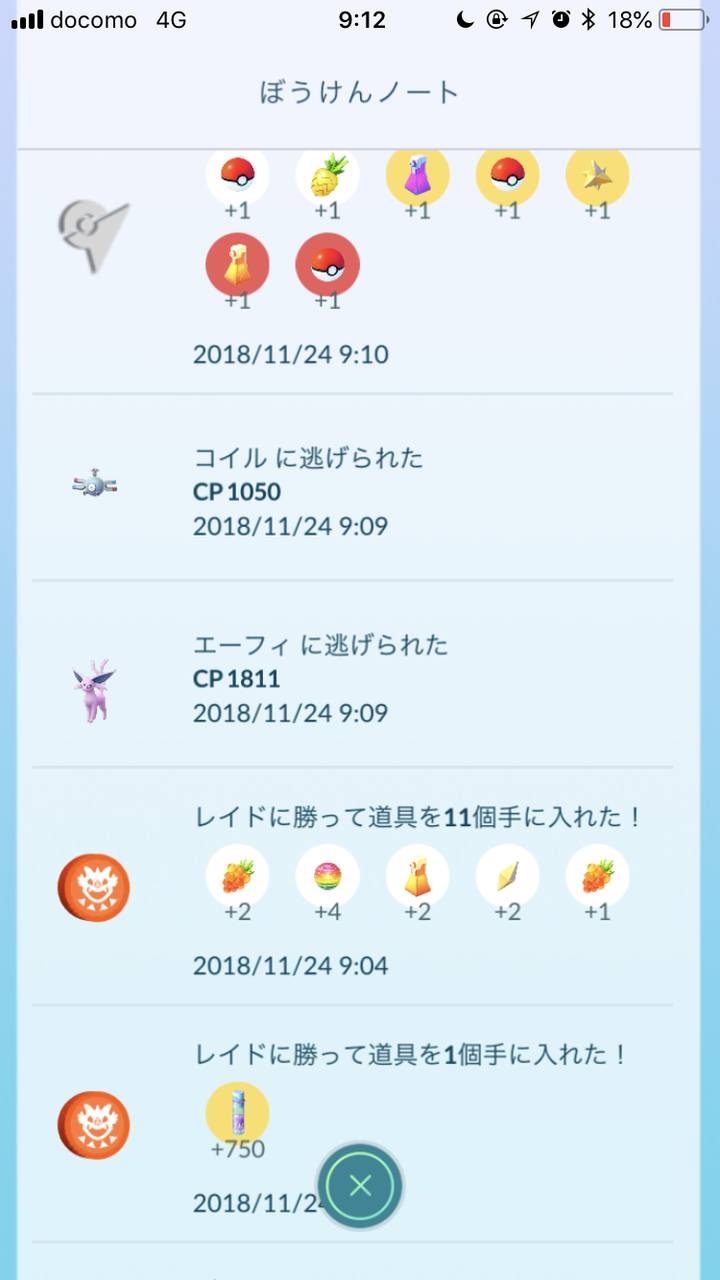Image resolution: width=720 pixels, height=1280 pixels.
Task: Click the orange raid boss badge beside the 9:04 entry
Action: pos(93,887)
